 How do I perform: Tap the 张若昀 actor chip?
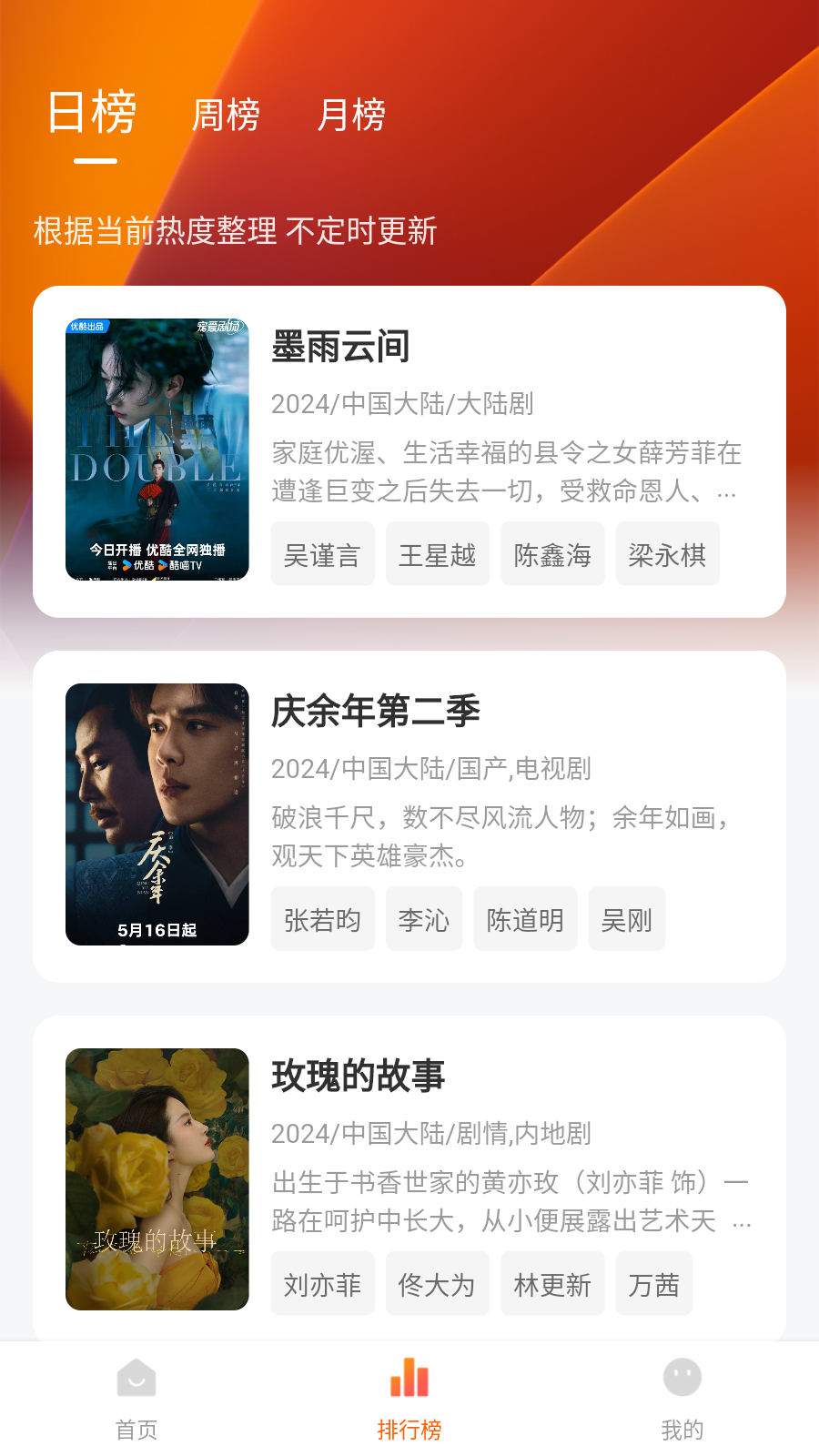click(x=322, y=919)
